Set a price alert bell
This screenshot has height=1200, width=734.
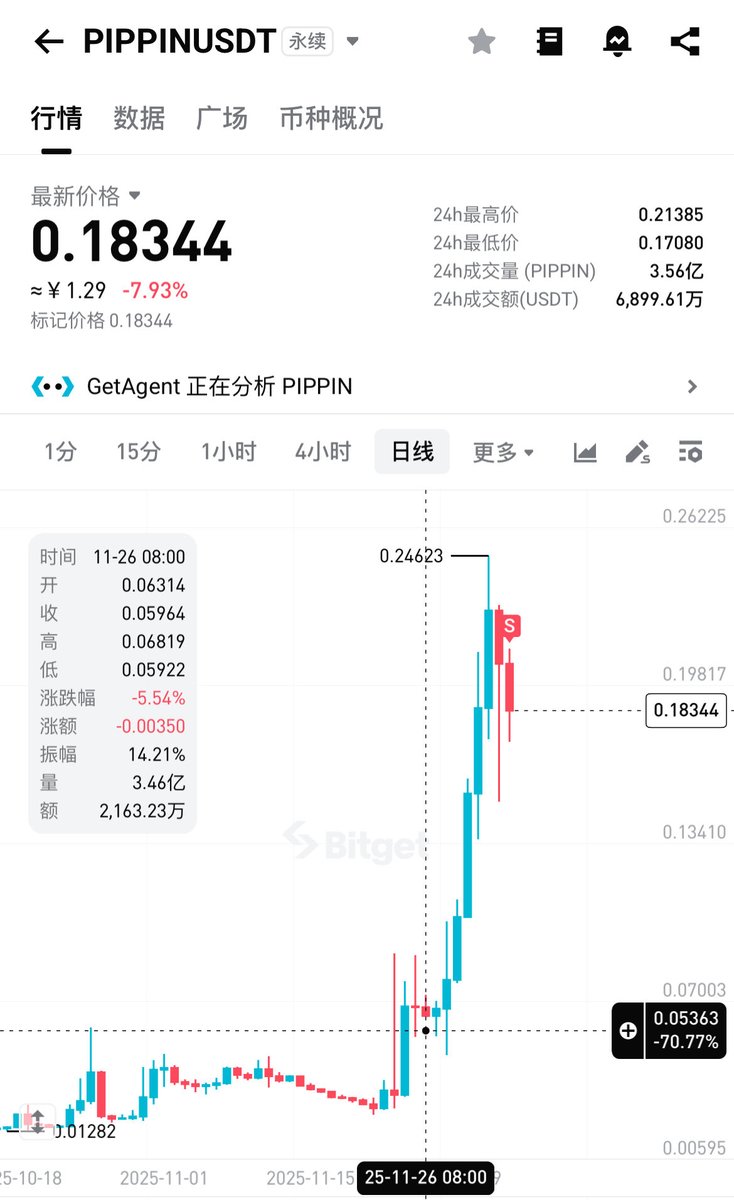pos(617,41)
